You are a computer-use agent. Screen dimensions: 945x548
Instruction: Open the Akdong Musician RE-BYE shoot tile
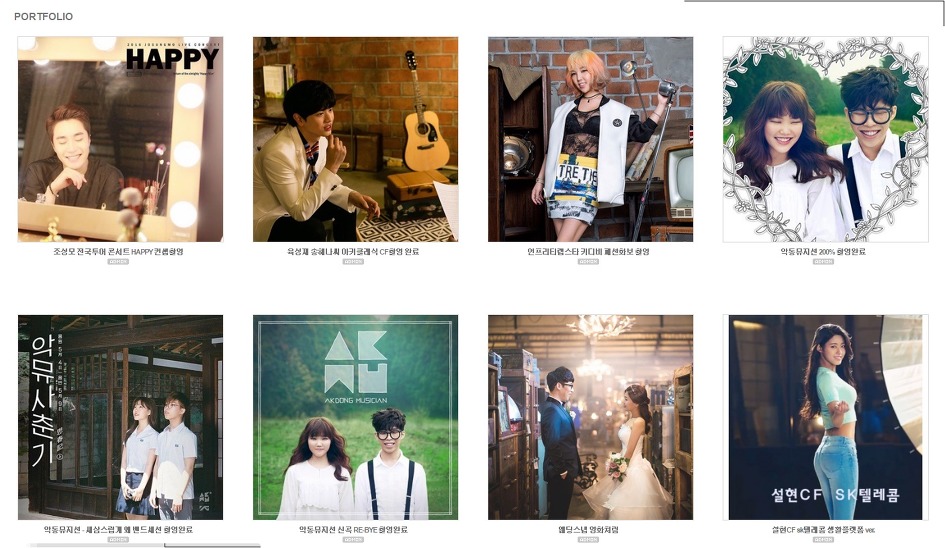(x=355, y=417)
